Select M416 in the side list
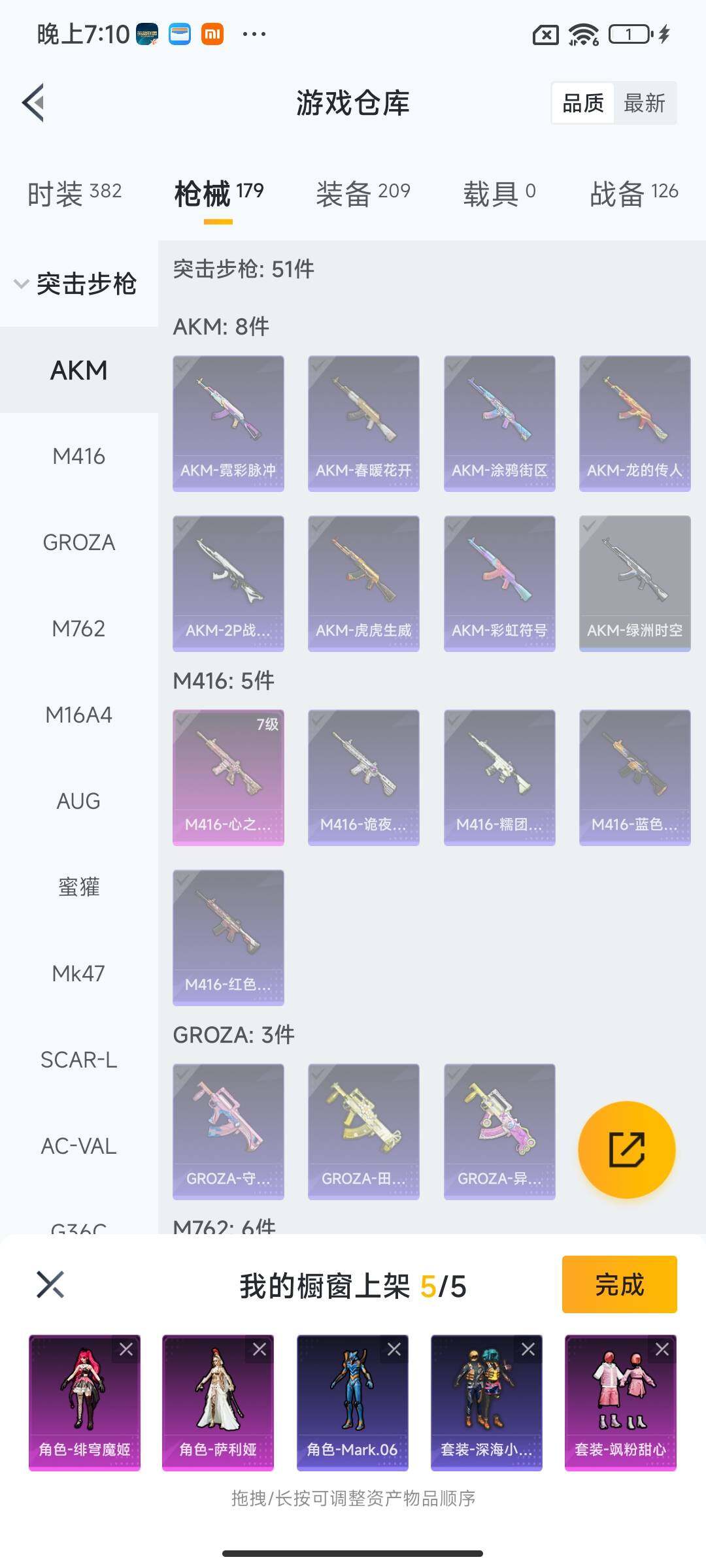Screen dimensions: 706x1568 78,456
